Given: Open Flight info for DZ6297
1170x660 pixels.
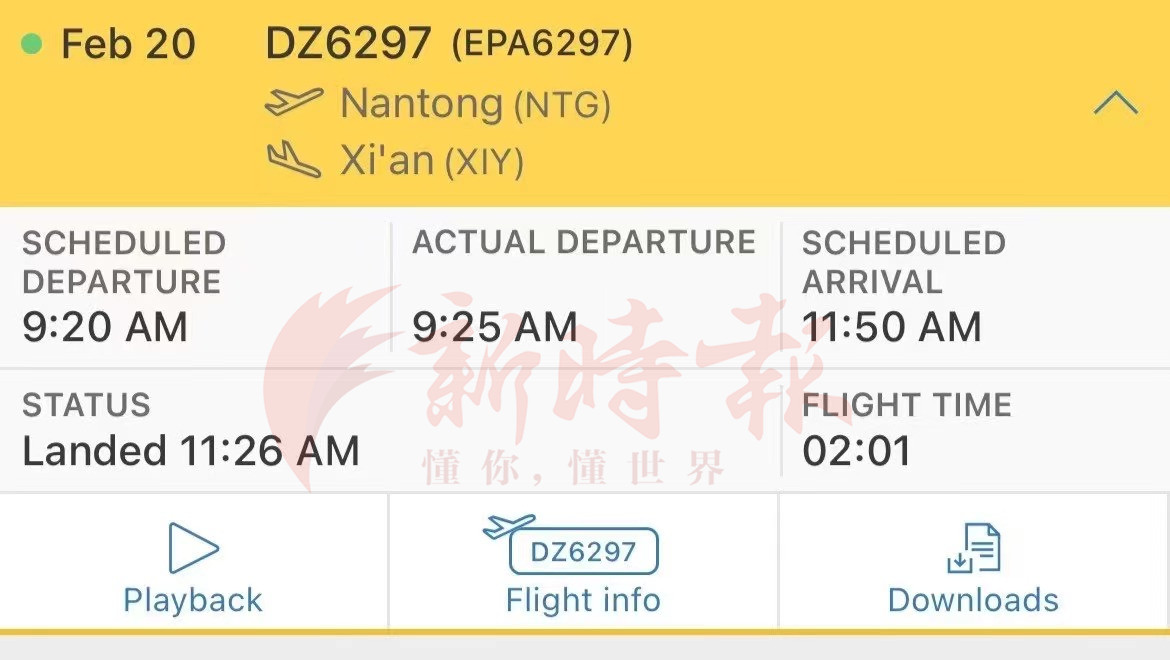Looking at the screenshot, I should point(583,565).
